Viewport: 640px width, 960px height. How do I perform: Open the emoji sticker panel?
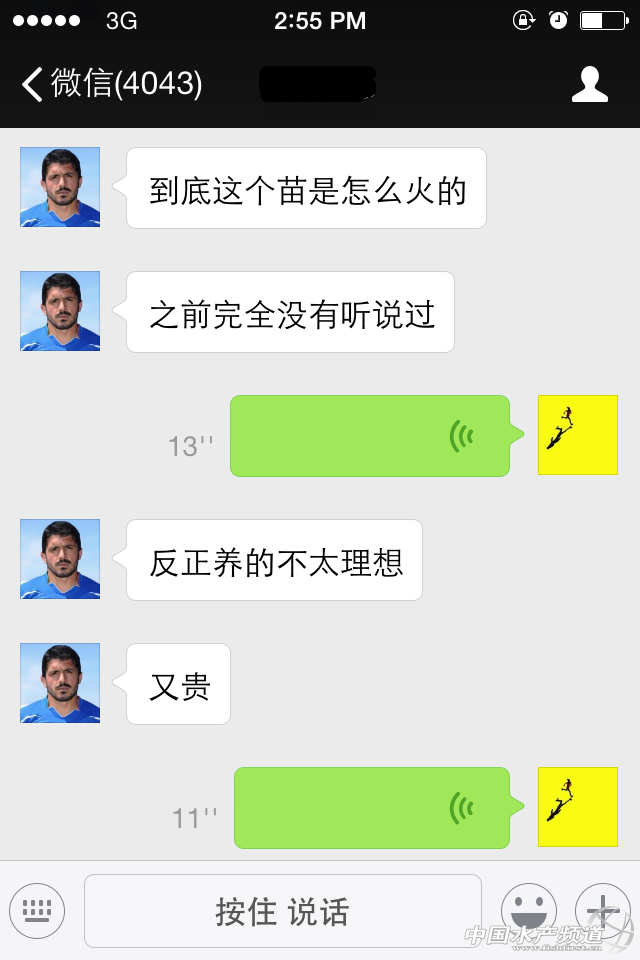point(528,911)
